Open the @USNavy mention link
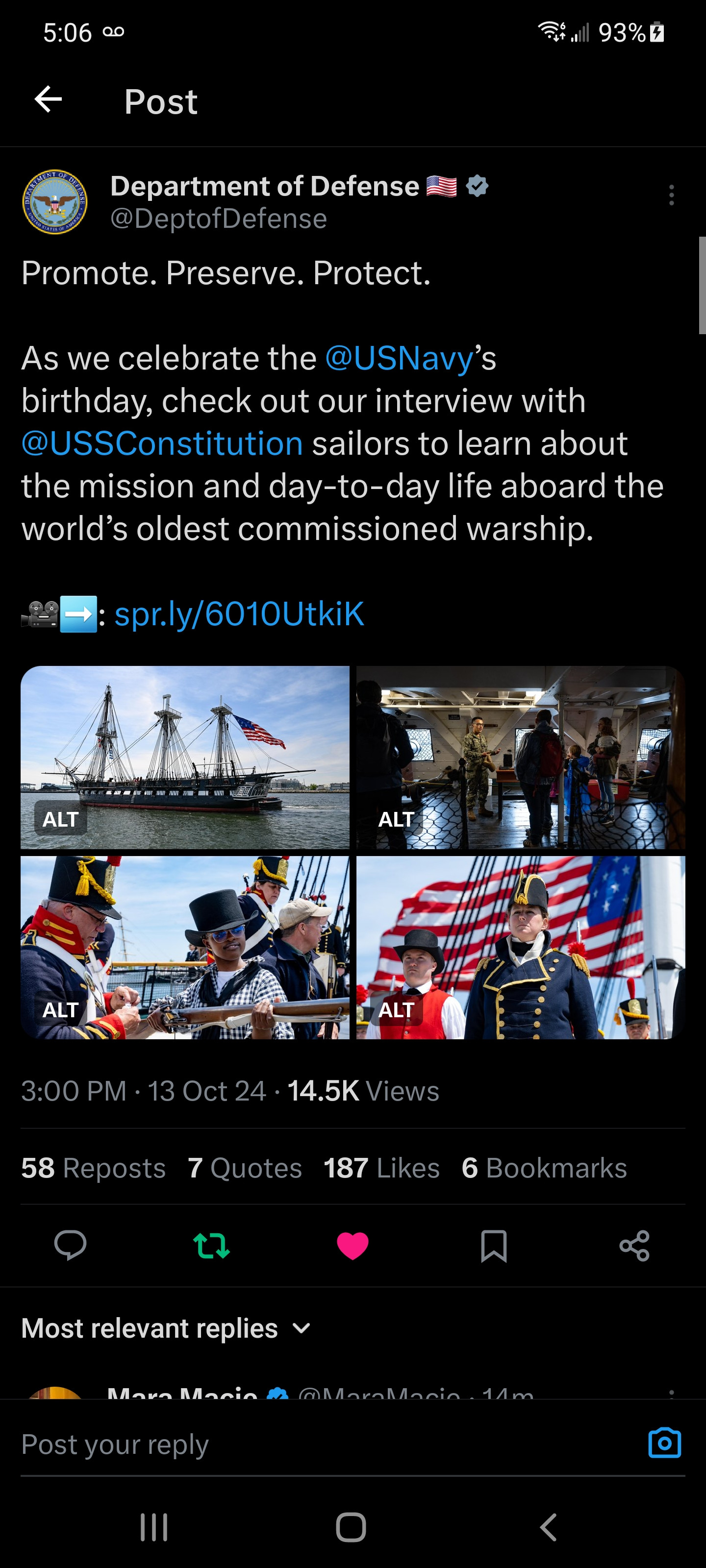 click(x=399, y=358)
